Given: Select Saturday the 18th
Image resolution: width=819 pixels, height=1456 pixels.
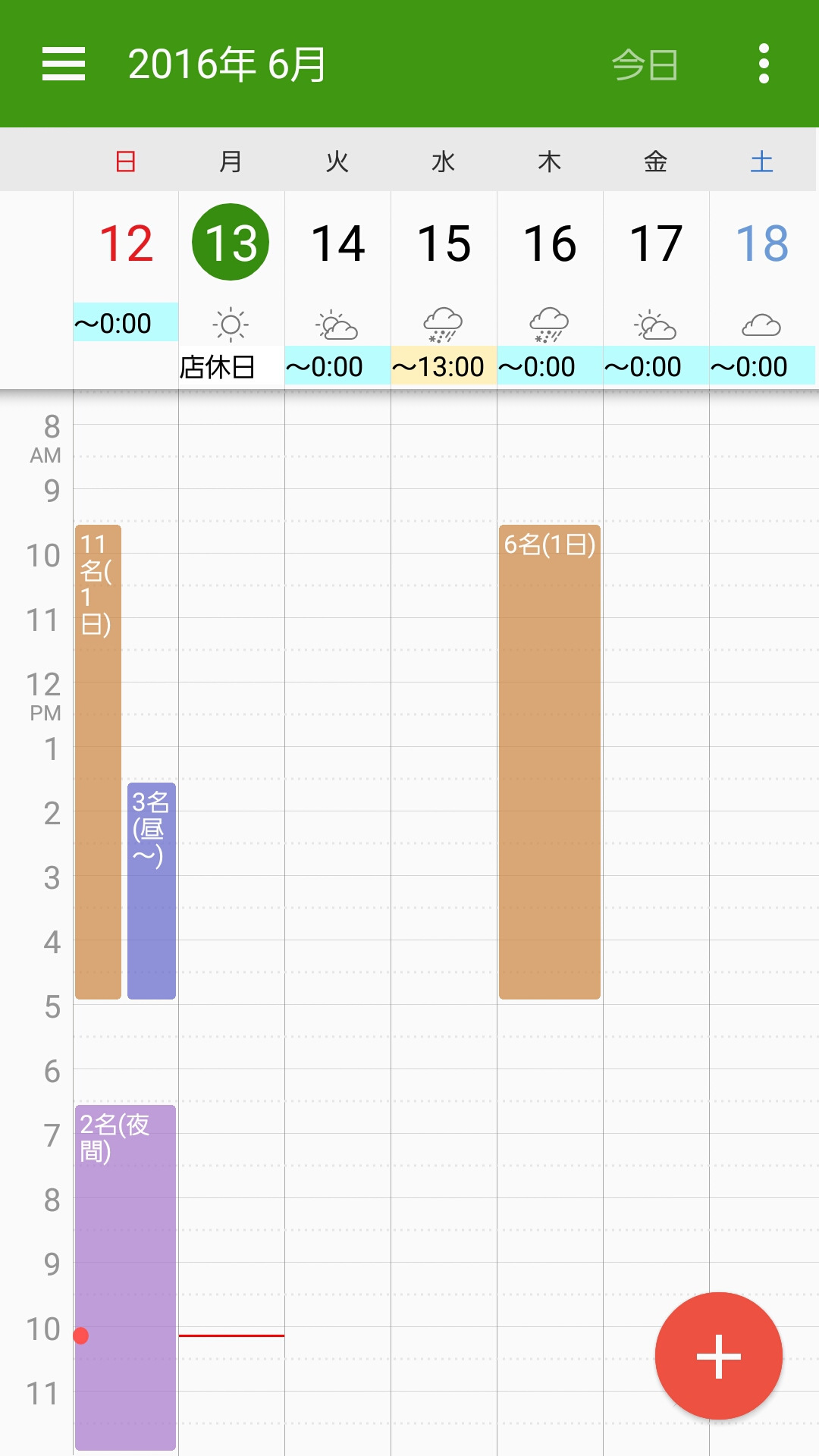Looking at the screenshot, I should pos(763,243).
